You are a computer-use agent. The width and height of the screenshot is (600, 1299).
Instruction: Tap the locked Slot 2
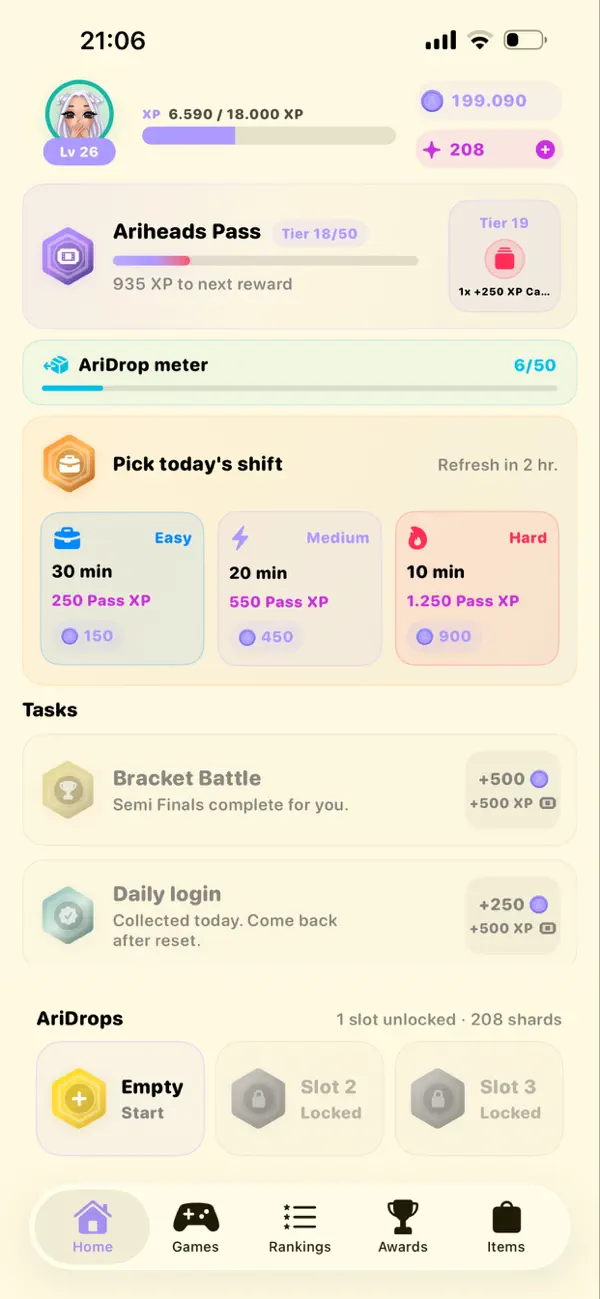(299, 1098)
